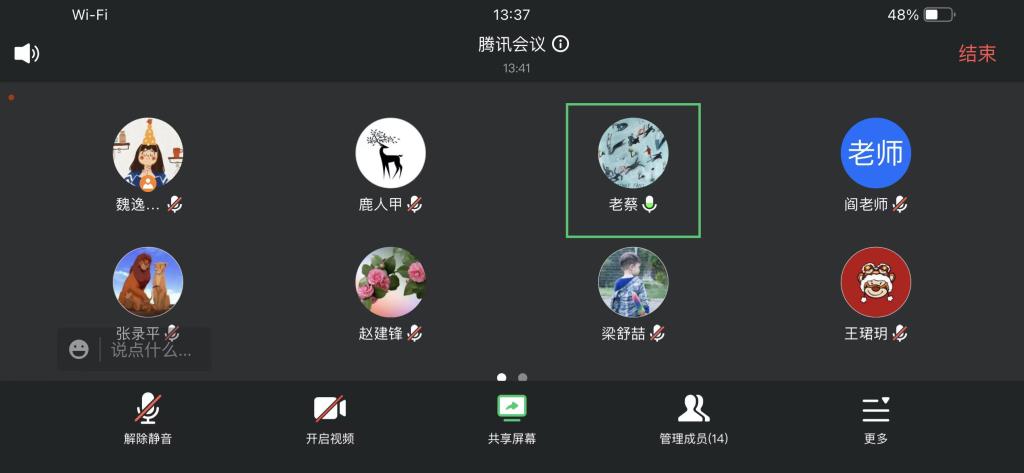This screenshot has width=1024, height=473.
Task: Open the emoji picker beside chat input
Action: click(x=79, y=349)
